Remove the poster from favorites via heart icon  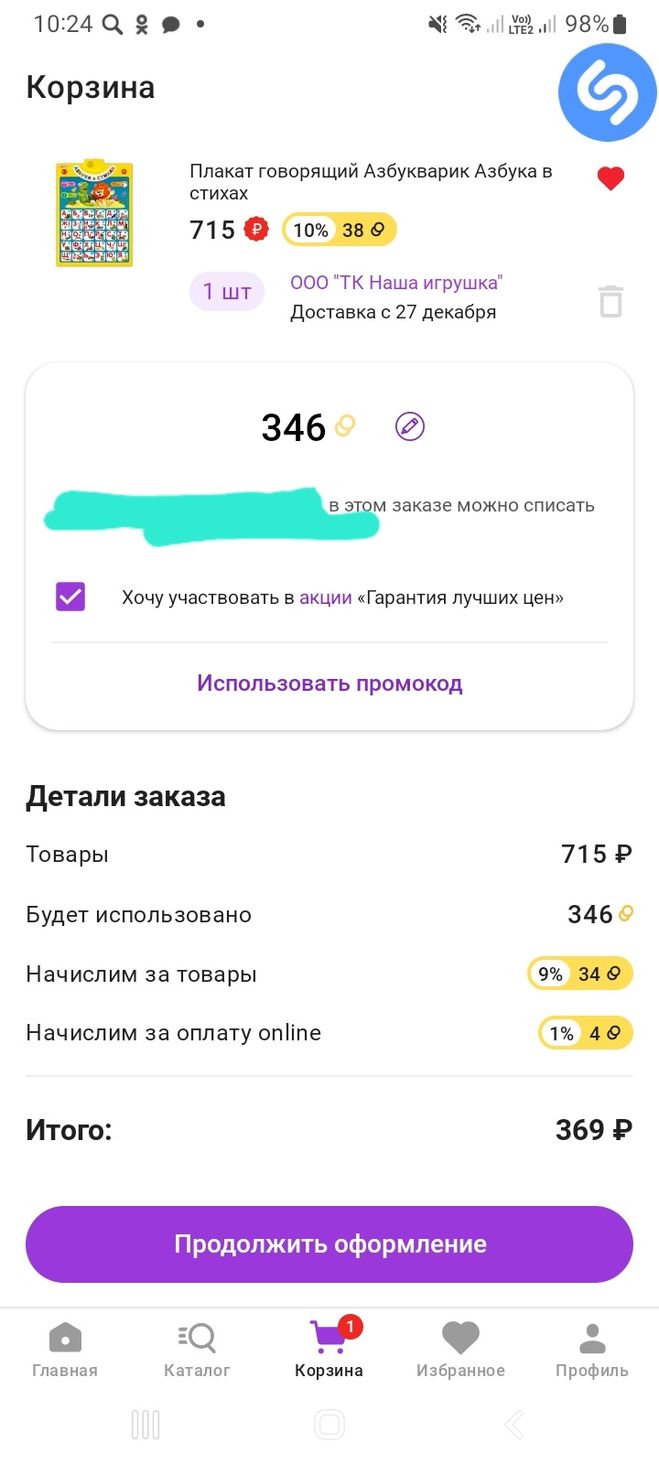610,179
